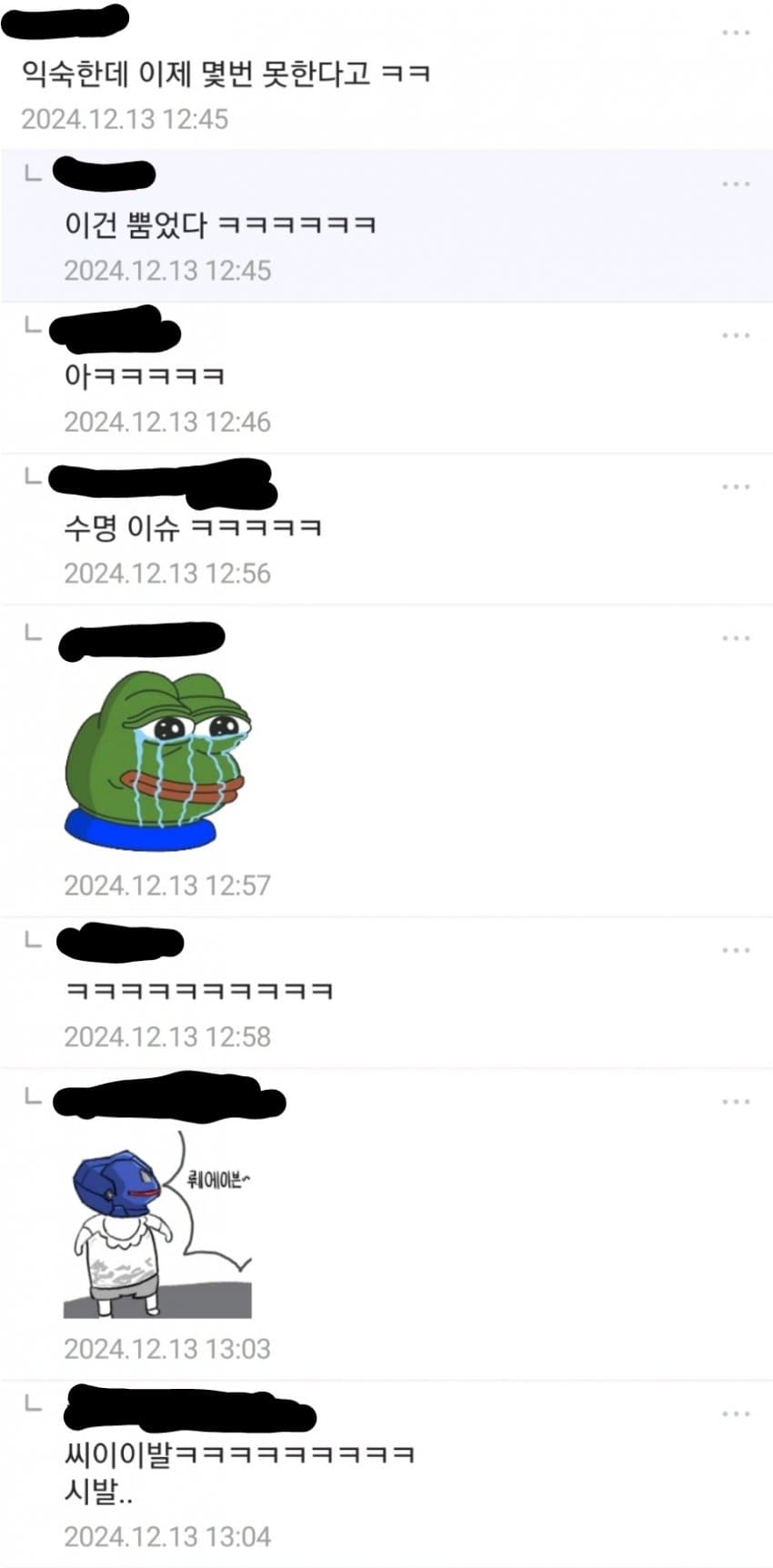Viewport: 773px width, 1568px height.
Task: Open options for comment '익숙한데 이제 몇번 못한다고'
Action: (735, 33)
